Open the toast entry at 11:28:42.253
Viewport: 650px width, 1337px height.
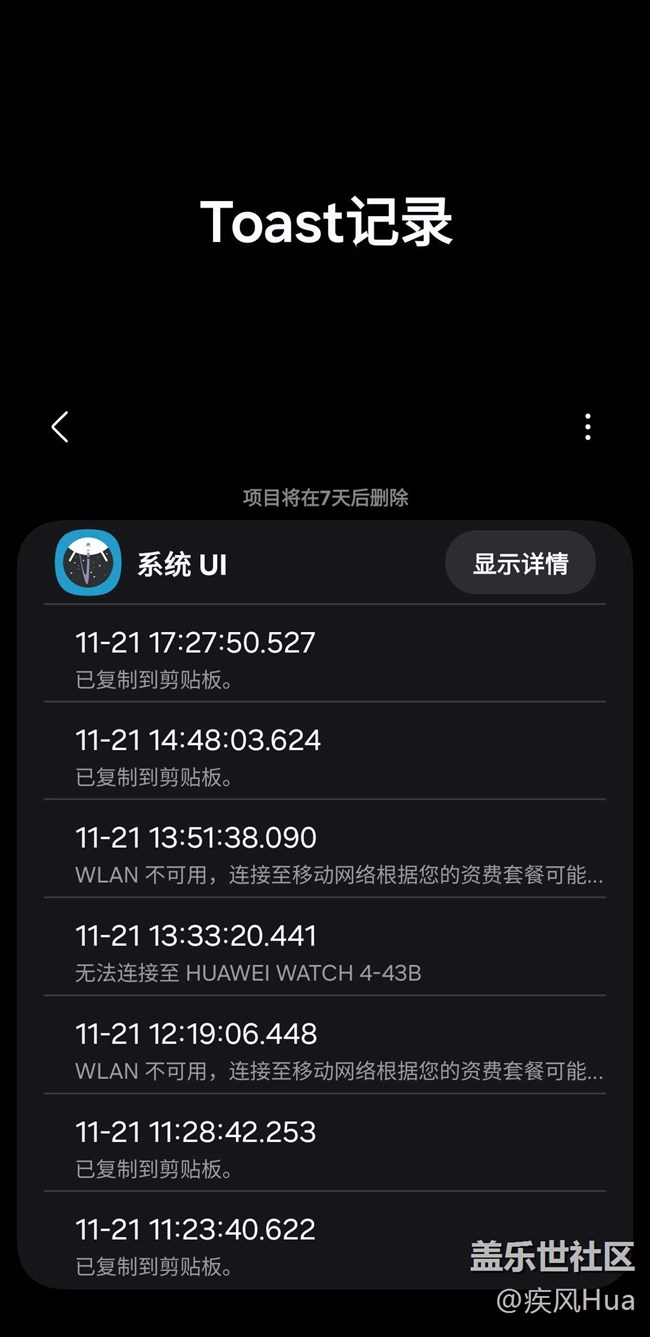[x=325, y=1143]
